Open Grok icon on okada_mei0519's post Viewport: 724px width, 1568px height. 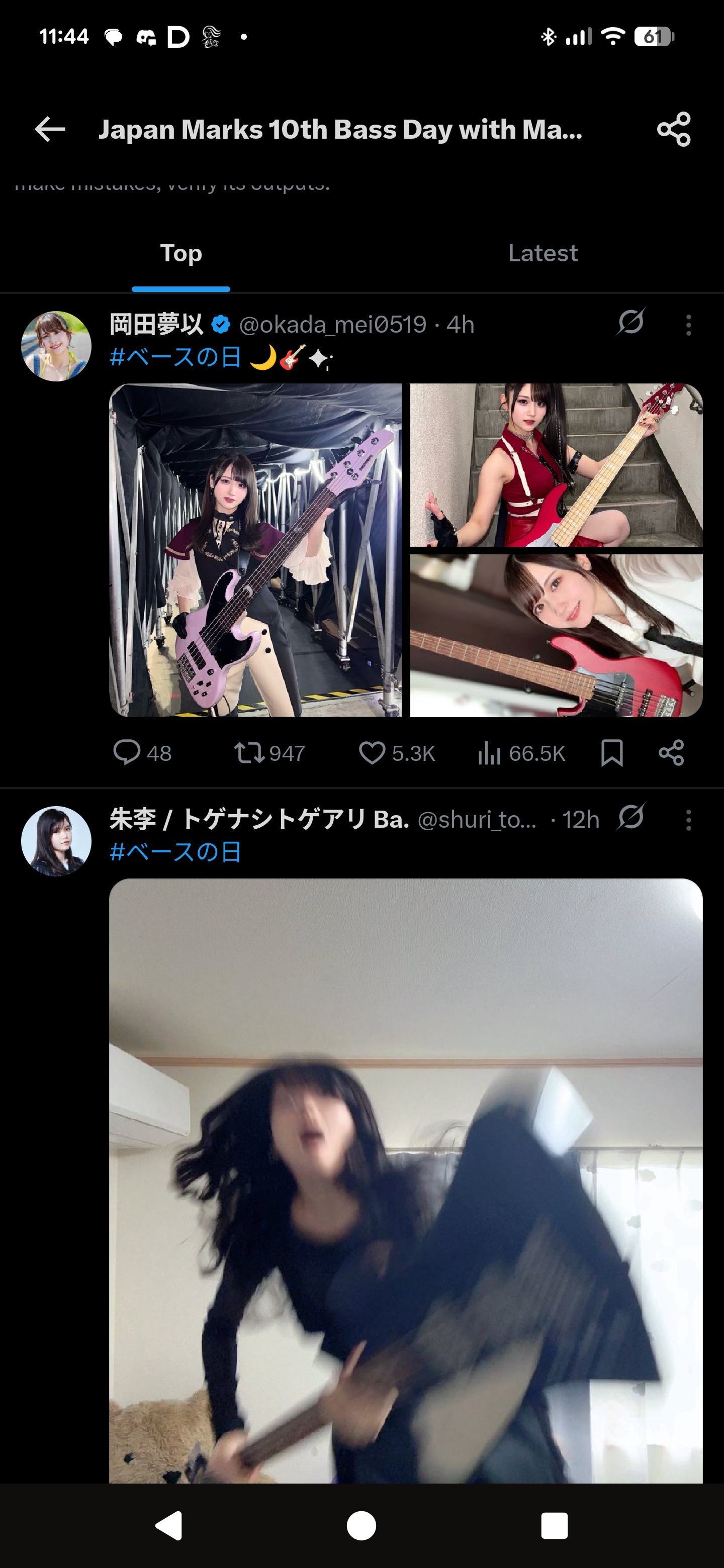click(631, 322)
